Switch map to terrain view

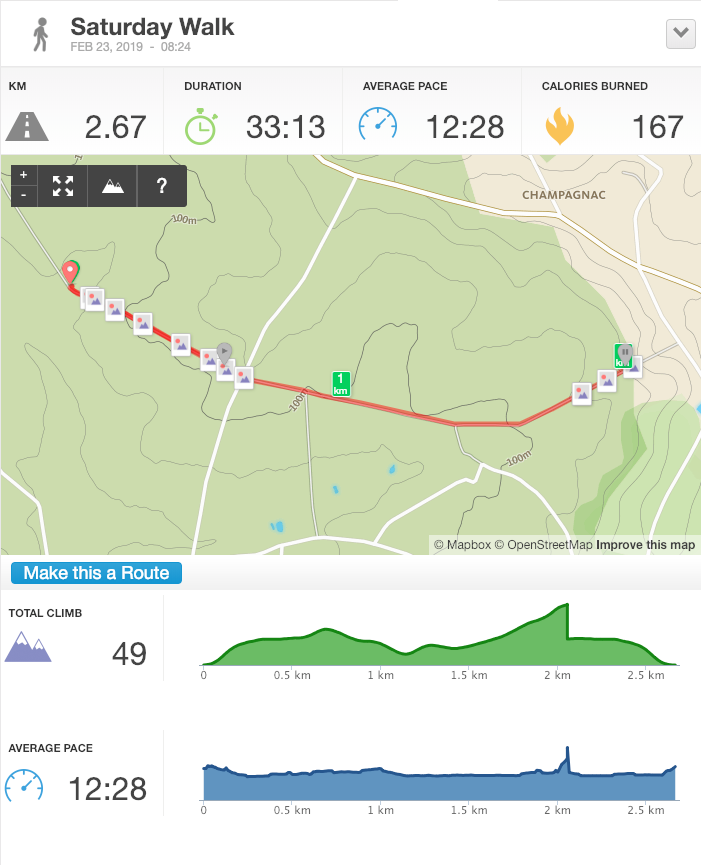(x=113, y=185)
